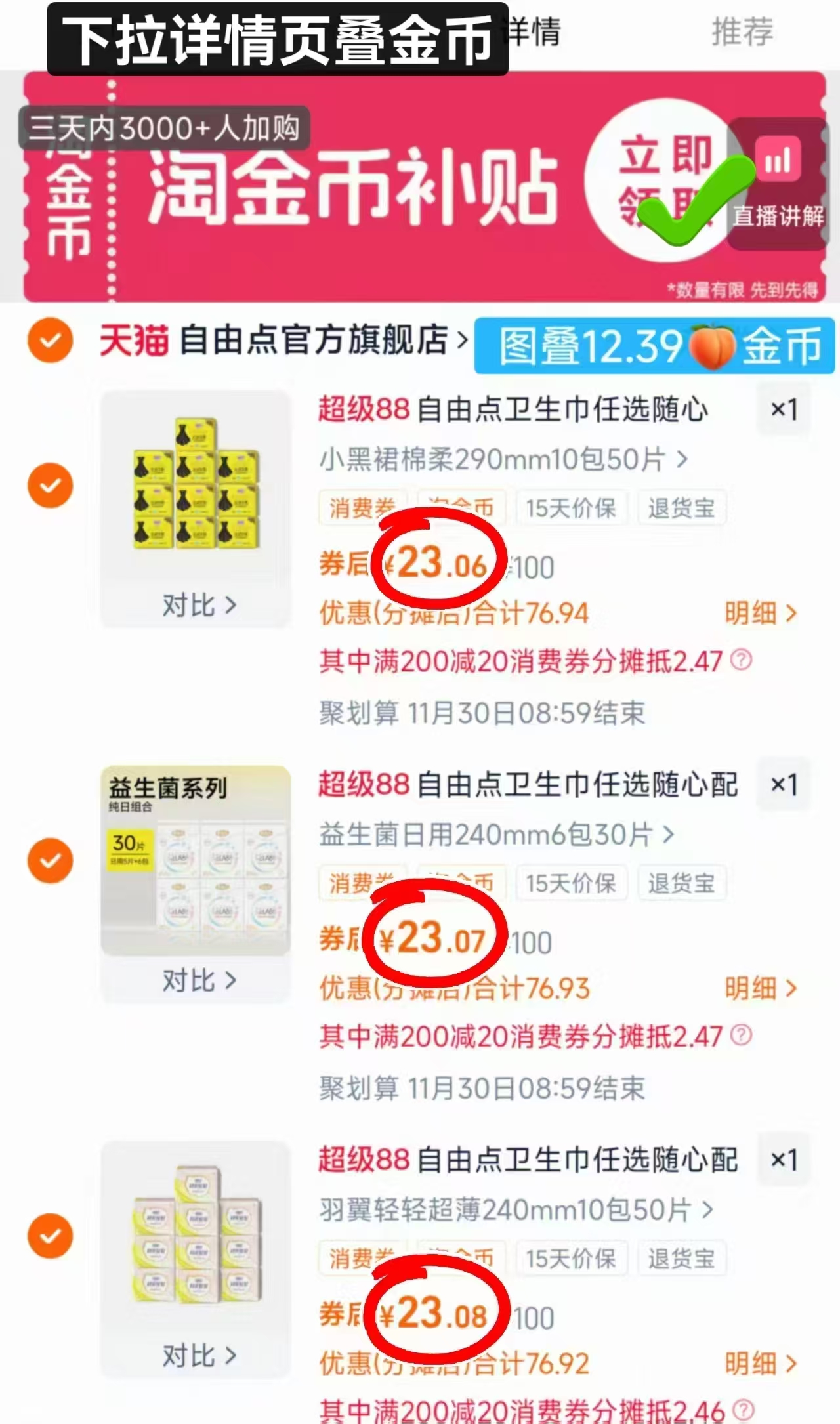Deselect the 益生菌日用 item checkbox

[x=50, y=861]
